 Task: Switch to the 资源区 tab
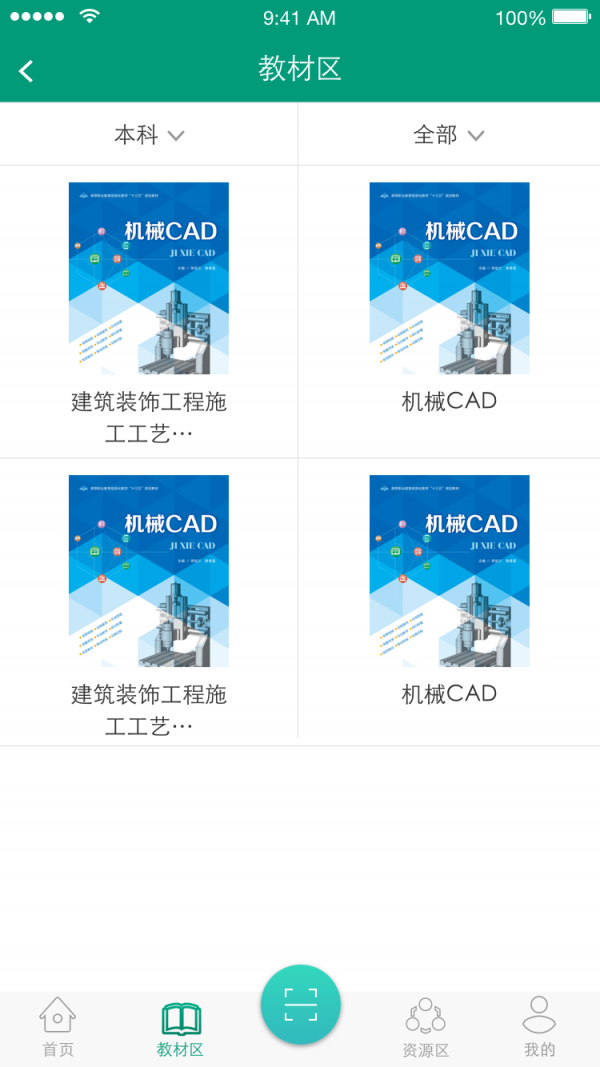[x=425, y=1028]
